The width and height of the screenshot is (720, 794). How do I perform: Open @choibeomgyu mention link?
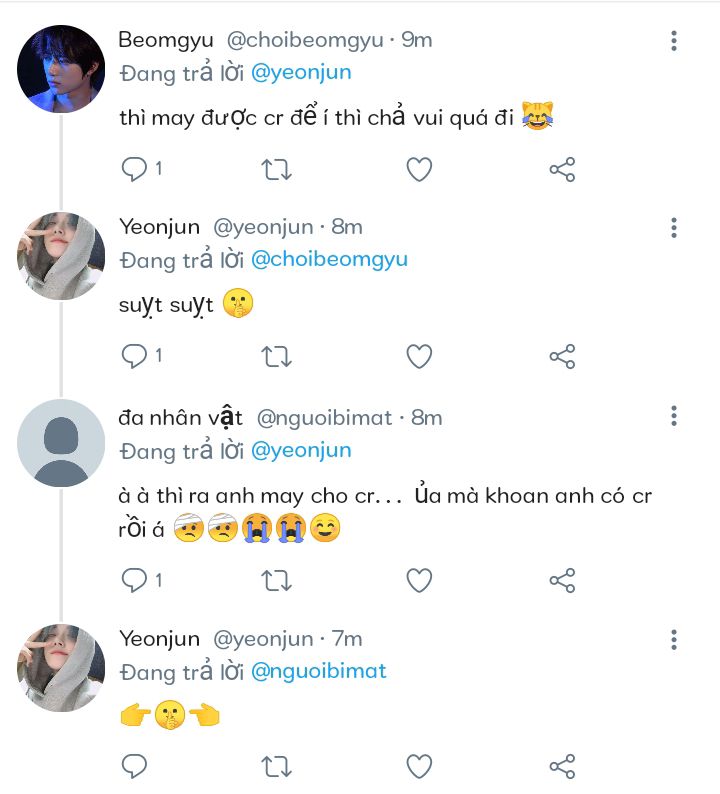tap(329, 259)
